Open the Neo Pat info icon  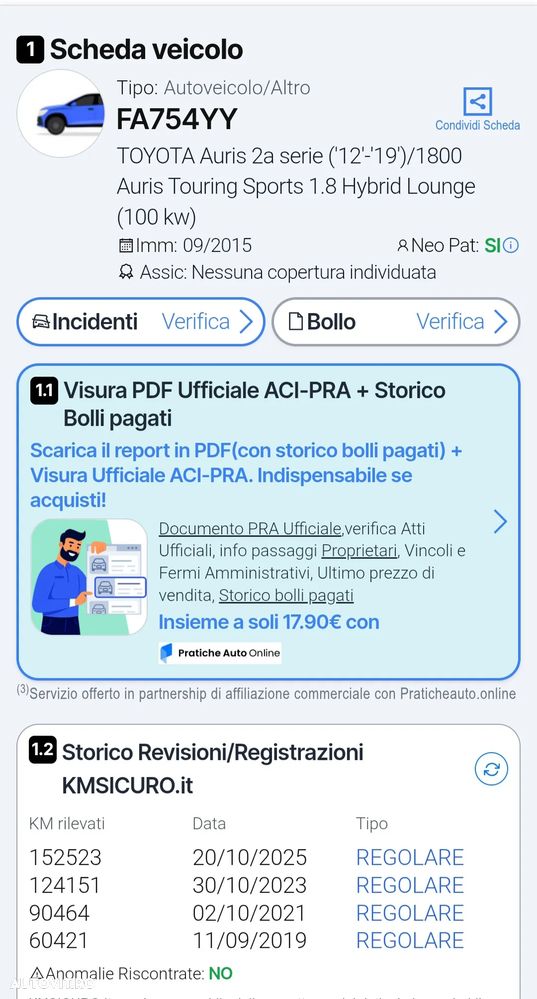[x=511, y=245]
